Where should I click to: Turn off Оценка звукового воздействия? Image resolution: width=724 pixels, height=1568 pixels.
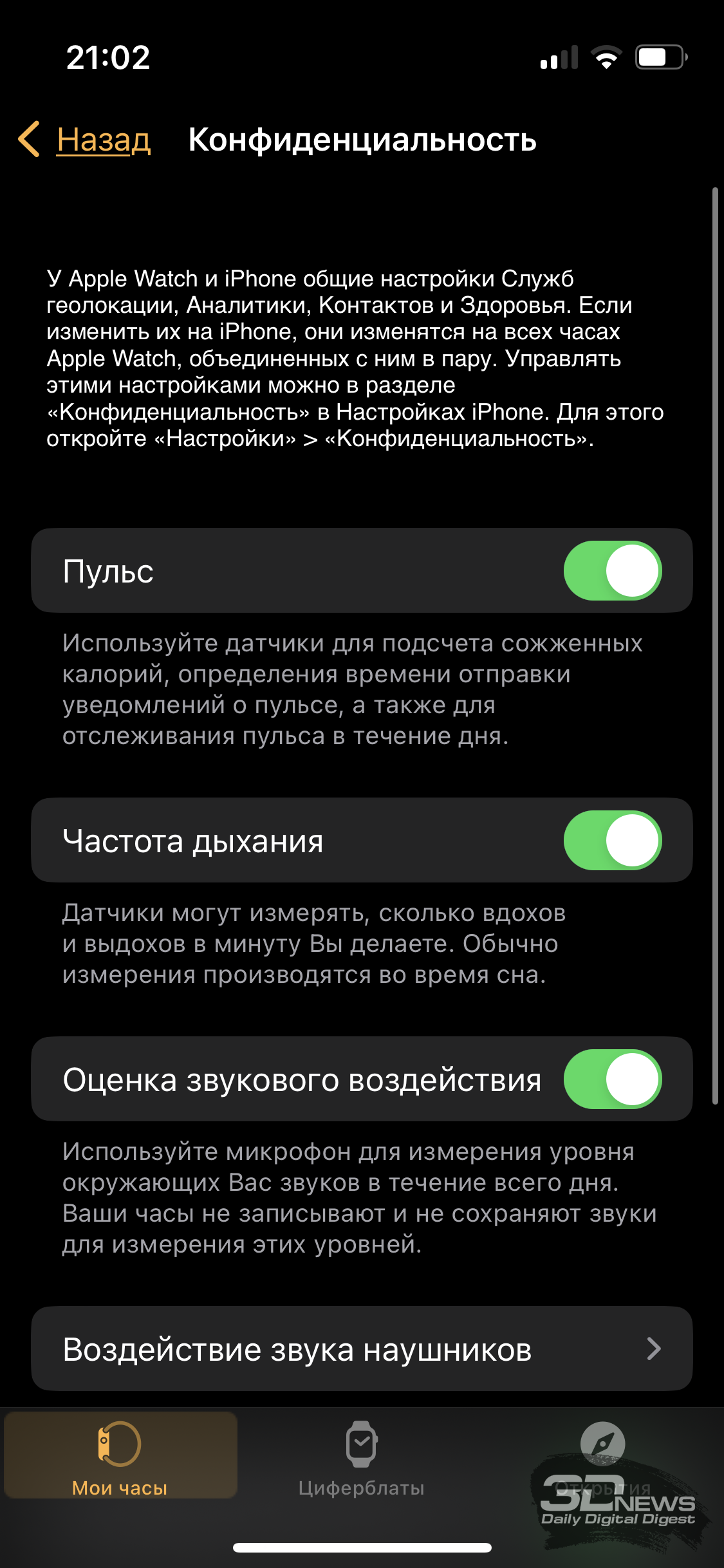(613, 1079)
